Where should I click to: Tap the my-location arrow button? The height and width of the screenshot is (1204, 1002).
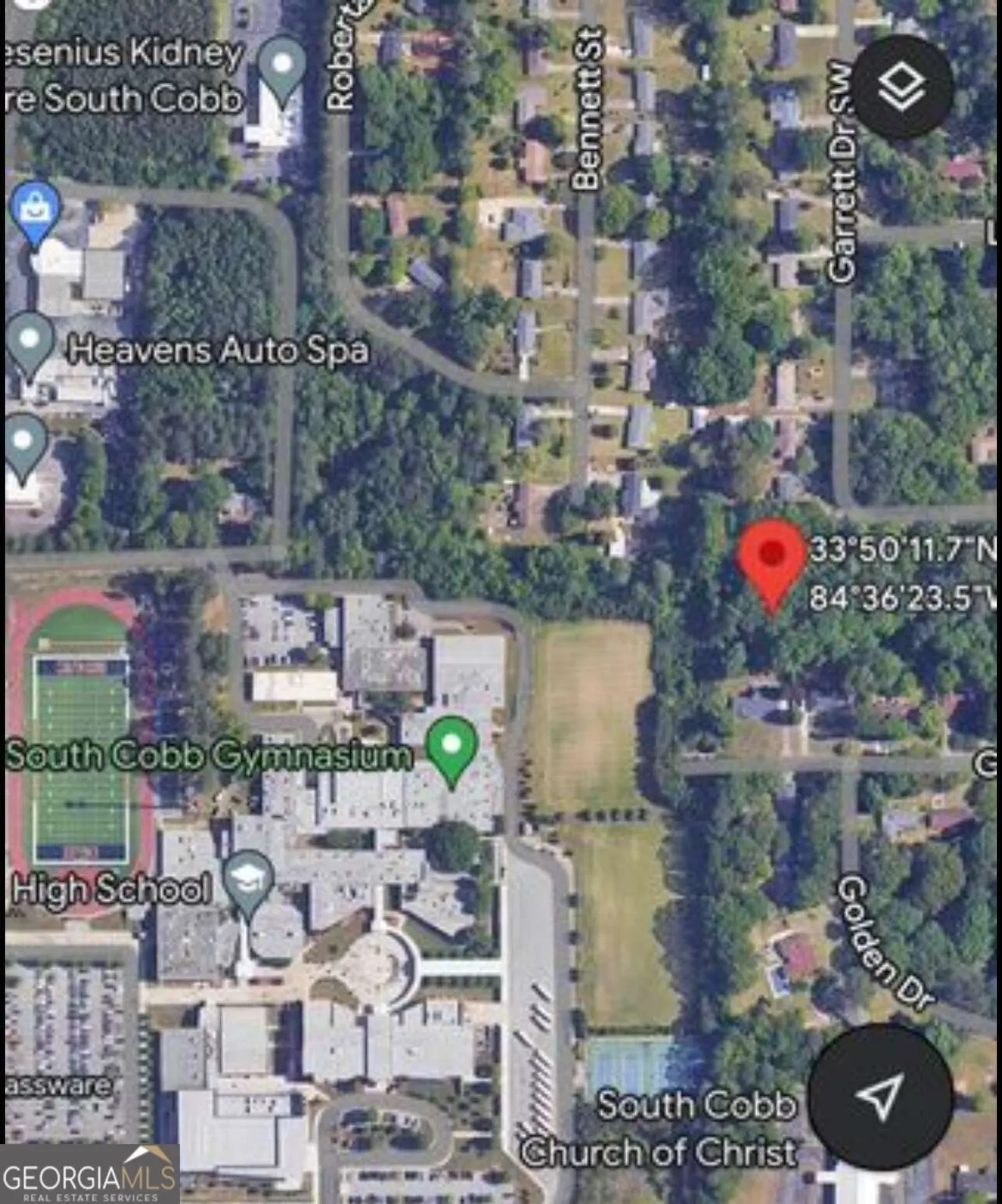pos(880,1096)
